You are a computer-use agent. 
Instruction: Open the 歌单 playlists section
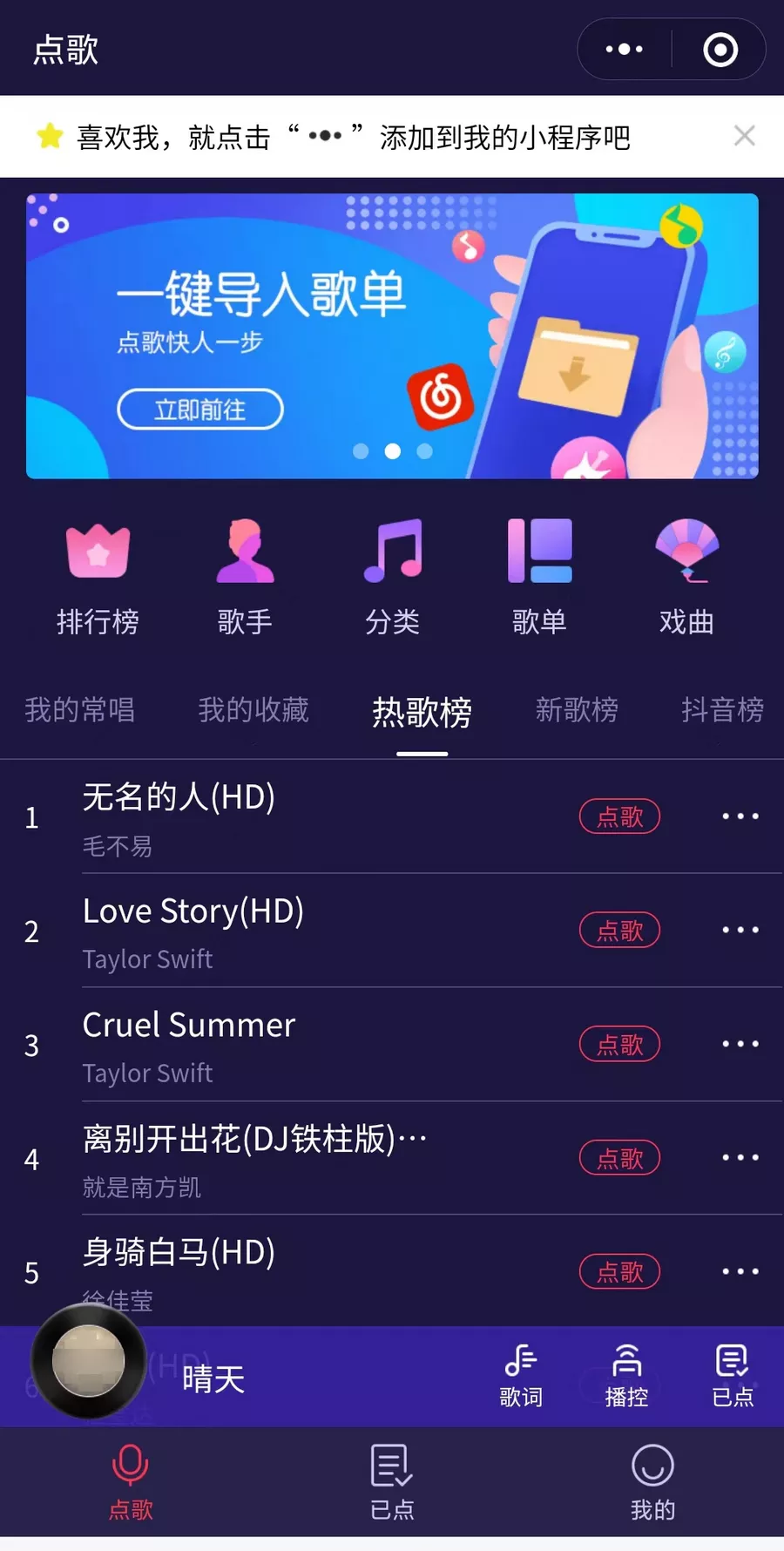tap(539, 575)
